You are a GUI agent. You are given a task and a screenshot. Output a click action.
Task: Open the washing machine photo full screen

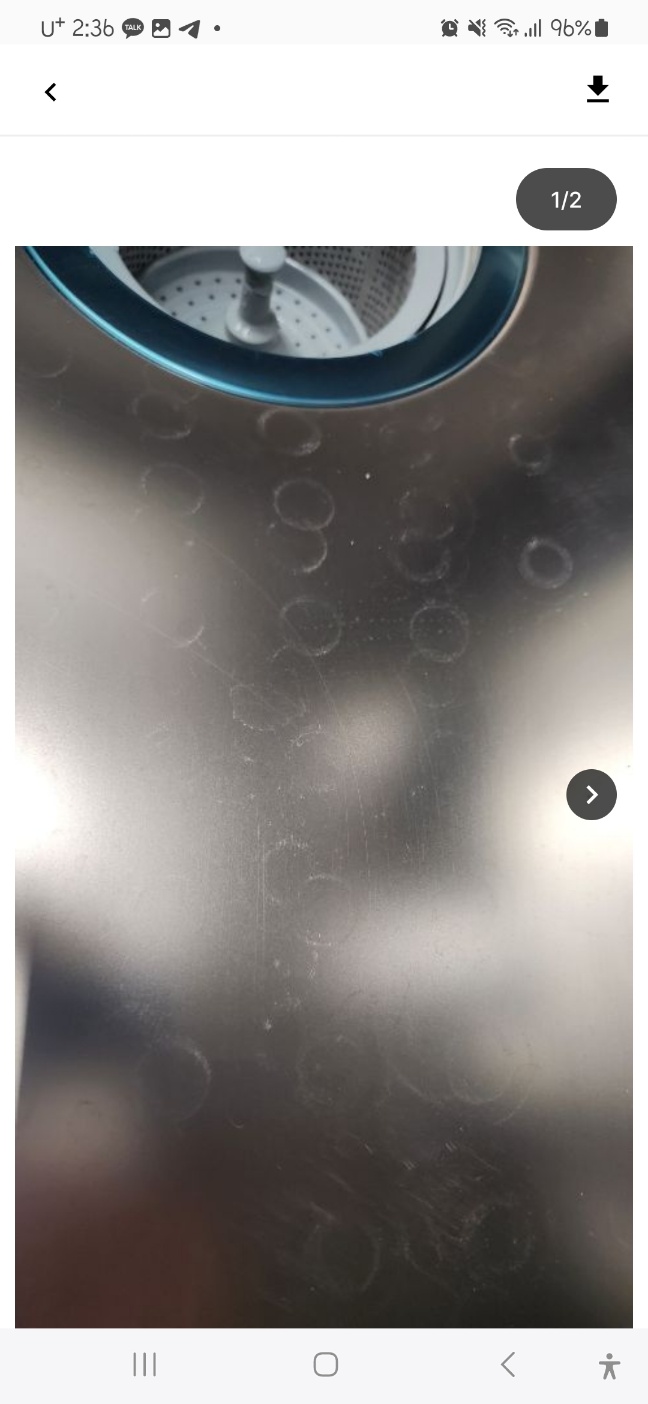click(324, 786)
